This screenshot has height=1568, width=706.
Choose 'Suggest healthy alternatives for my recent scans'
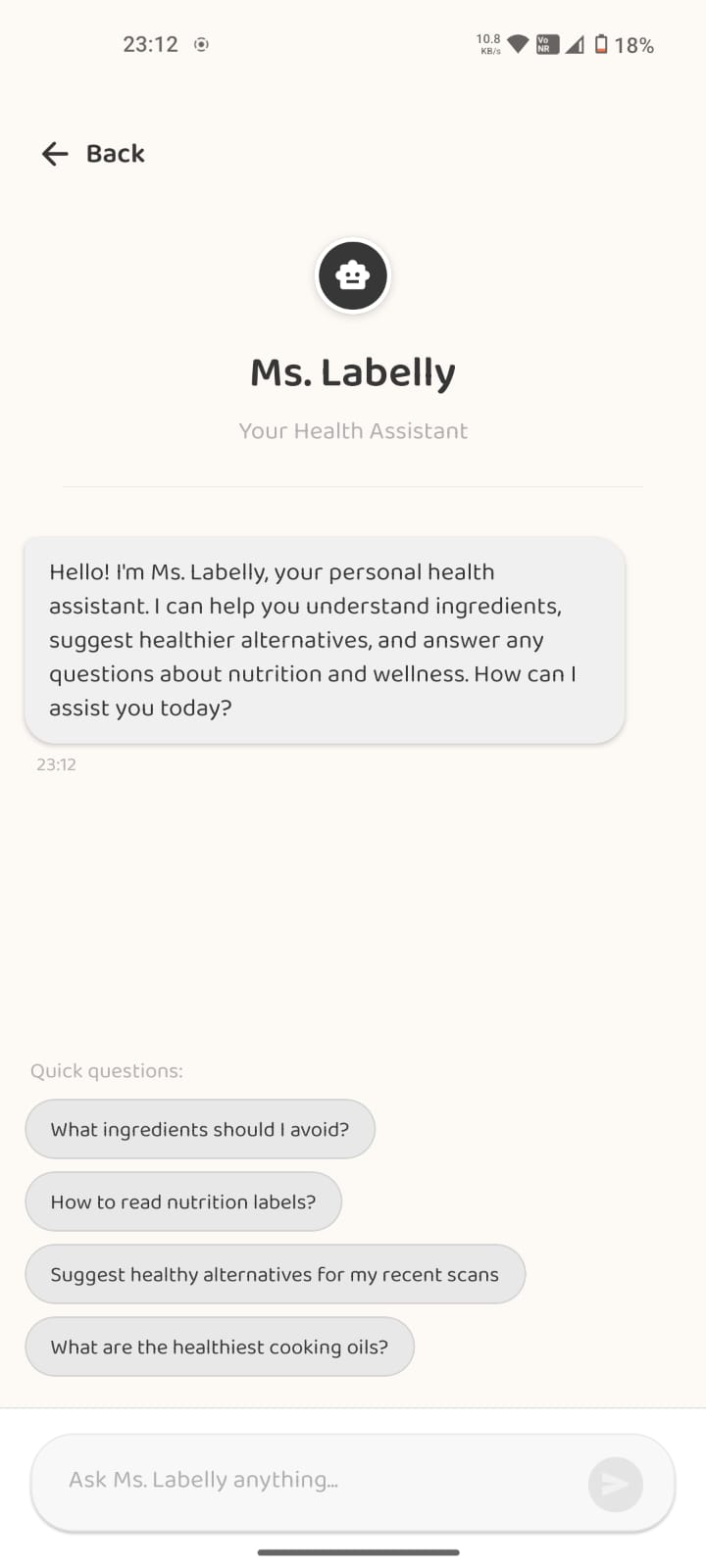275,1274
